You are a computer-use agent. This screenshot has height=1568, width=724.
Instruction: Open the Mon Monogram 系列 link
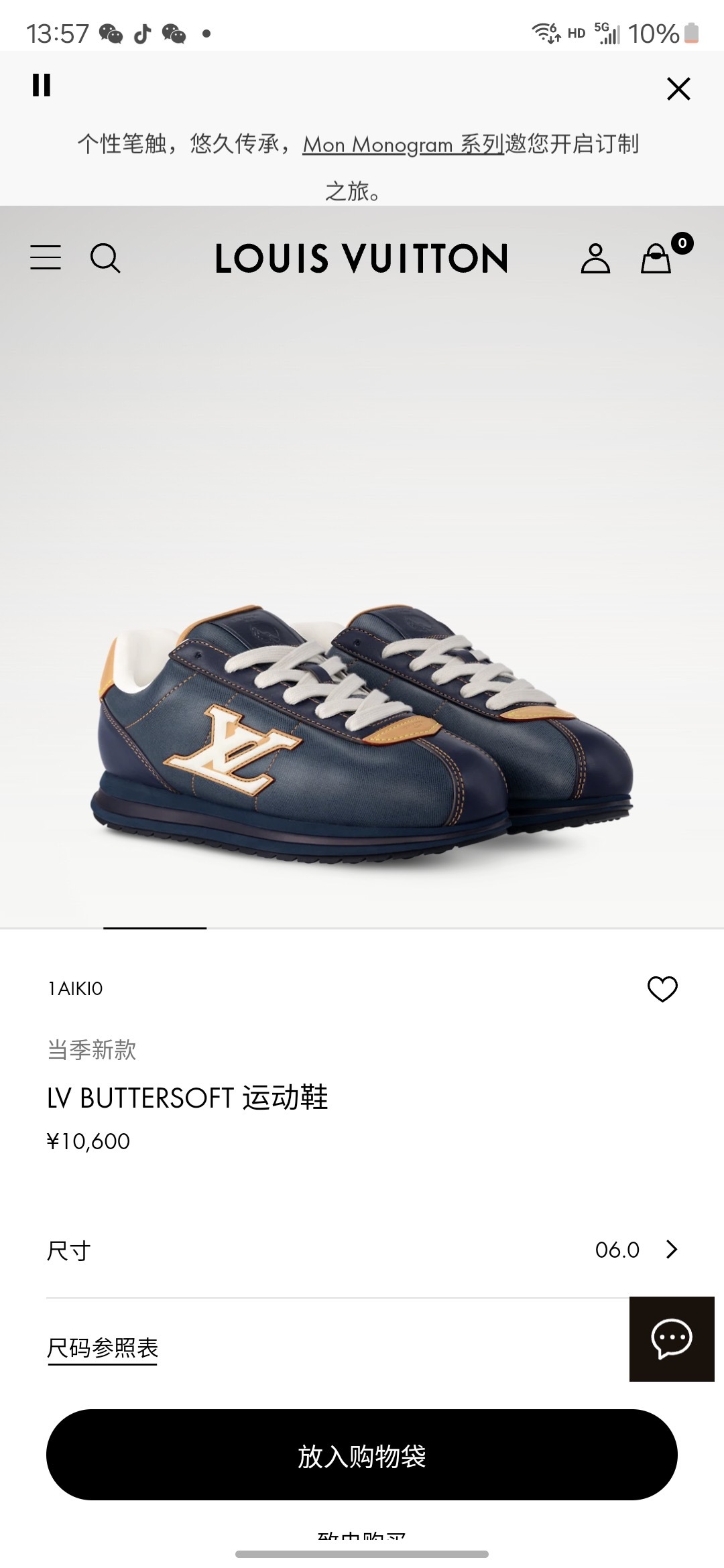tap(403, 144)
